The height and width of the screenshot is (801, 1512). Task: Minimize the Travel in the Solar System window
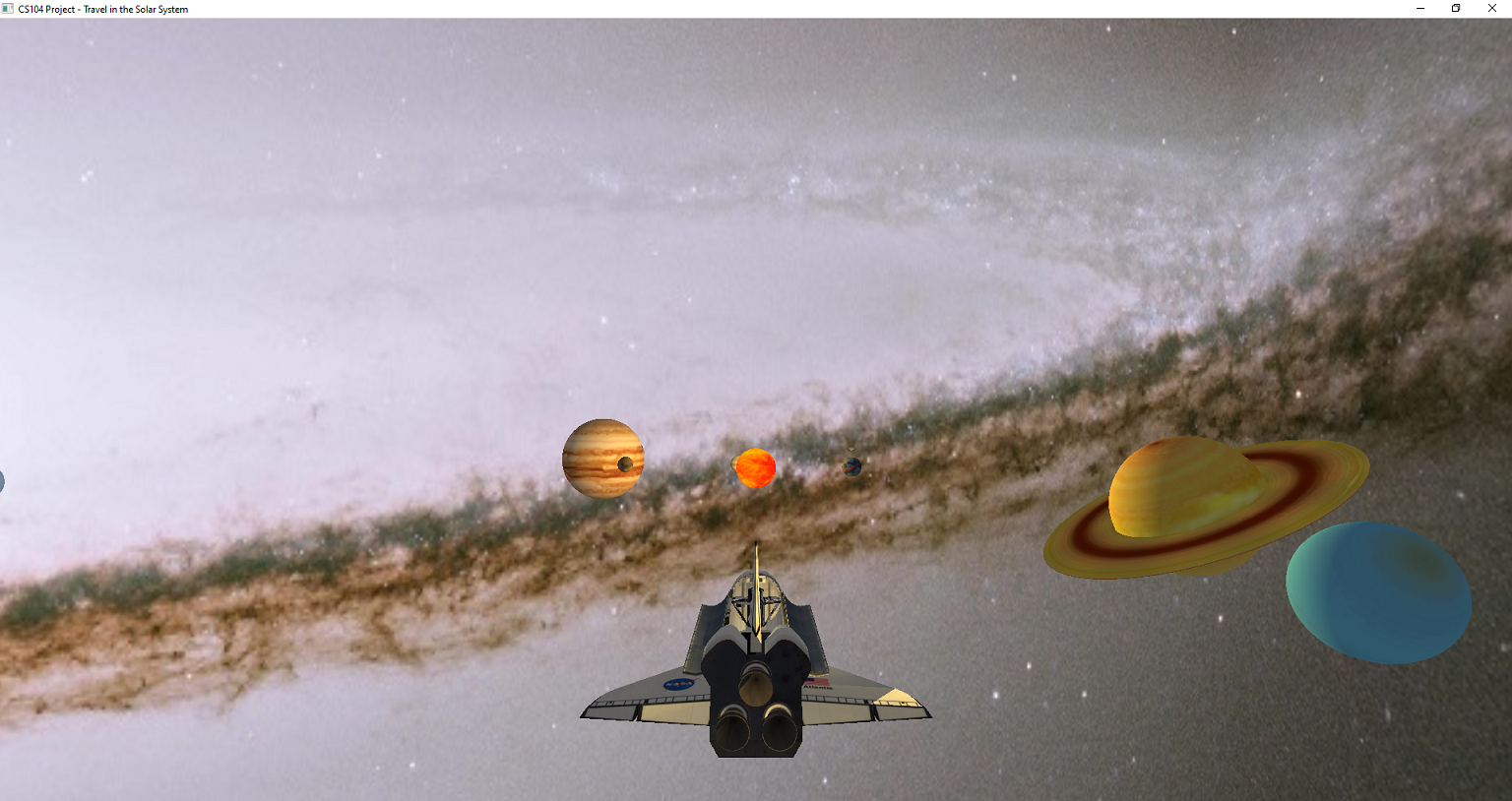(x=1419, y=9)
